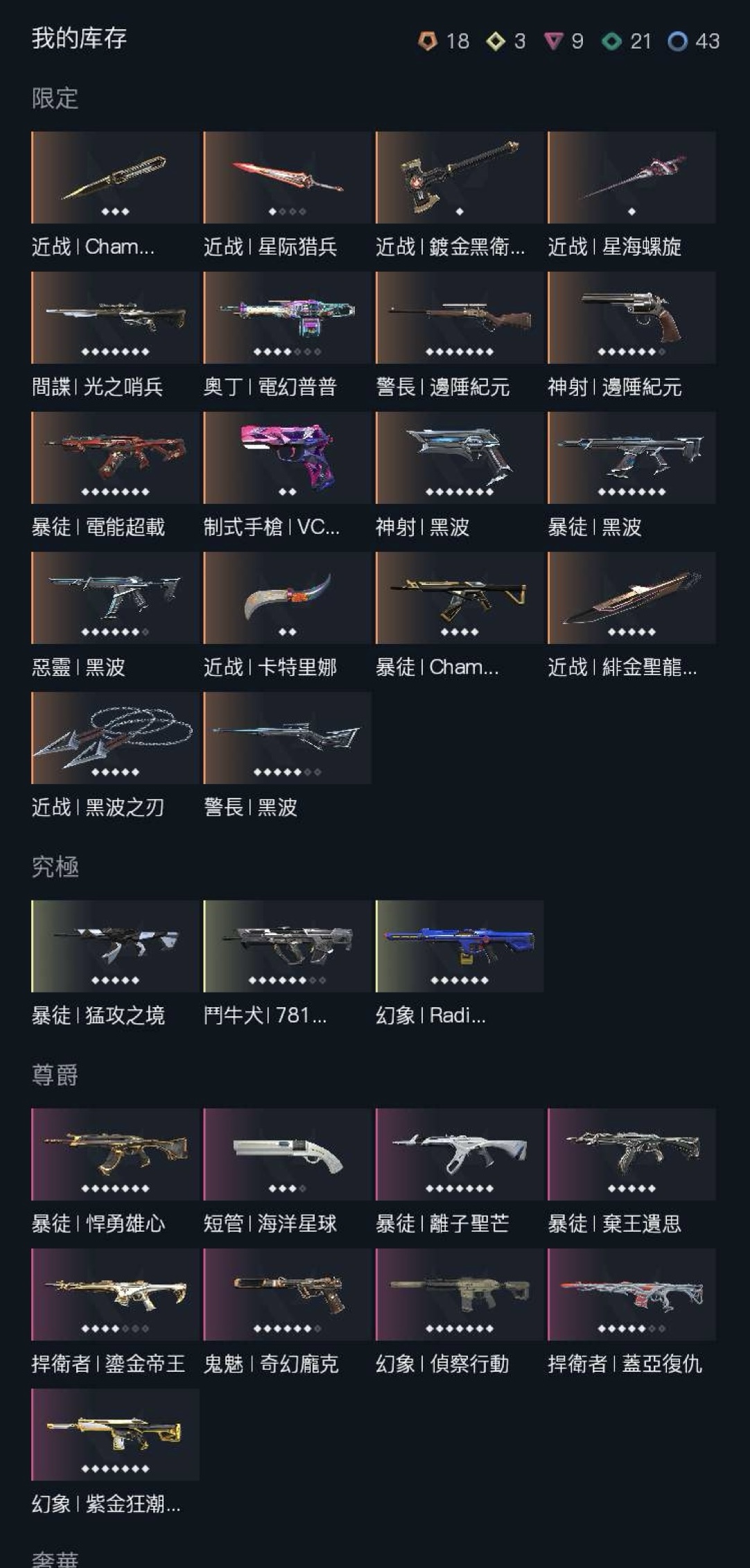View the 鬼魅 奇幻龐克 skin tile
The image size is (750, 1568).
[x=287, y=1294]
